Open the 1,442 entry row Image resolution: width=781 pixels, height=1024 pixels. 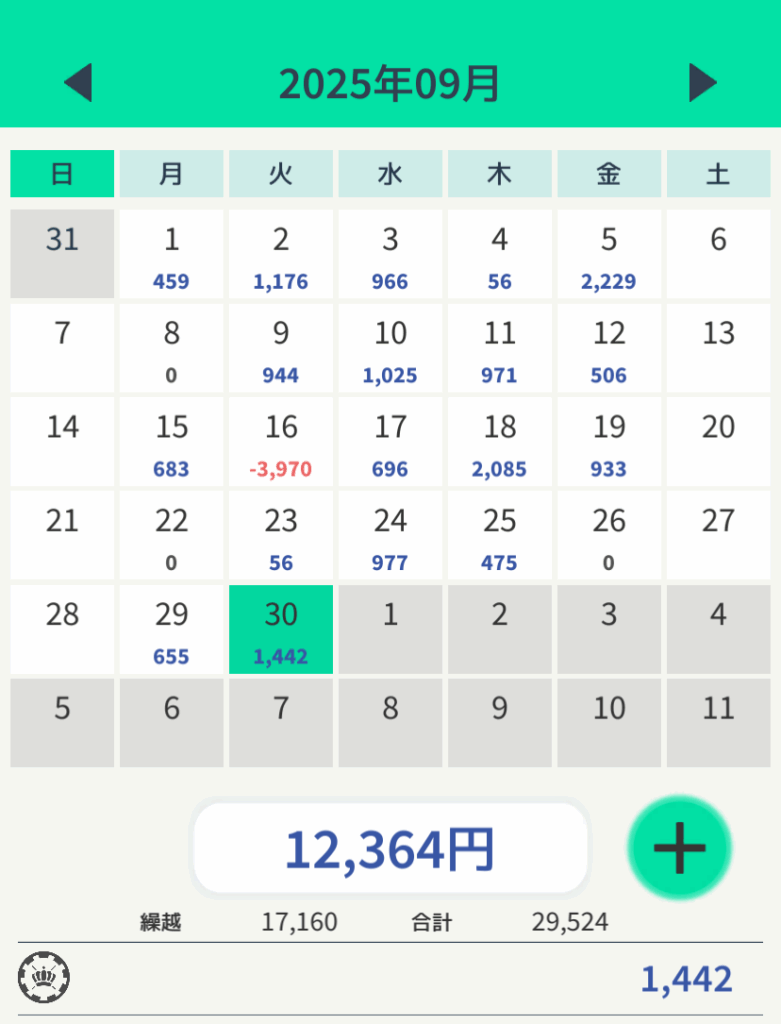[x=390, y=979]
